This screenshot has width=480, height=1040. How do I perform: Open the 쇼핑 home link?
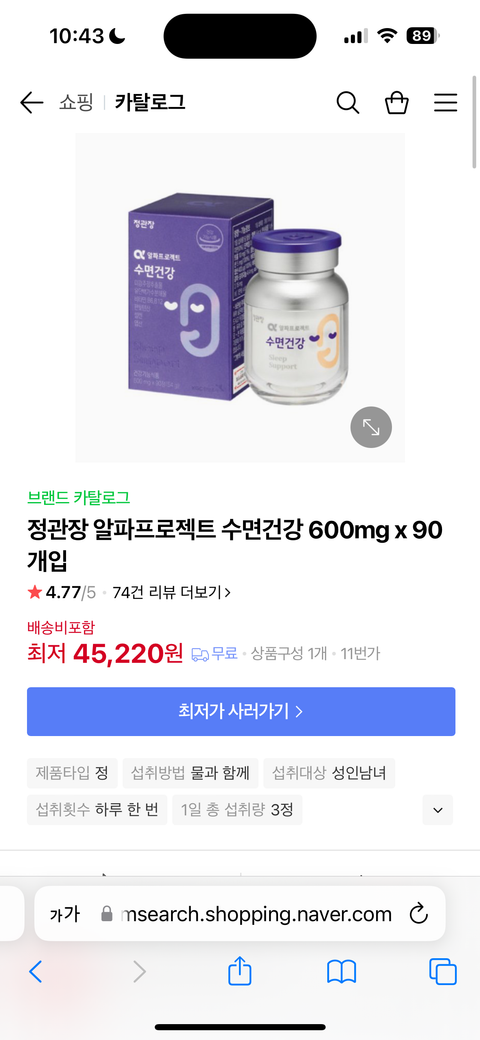tap(76, 103)
